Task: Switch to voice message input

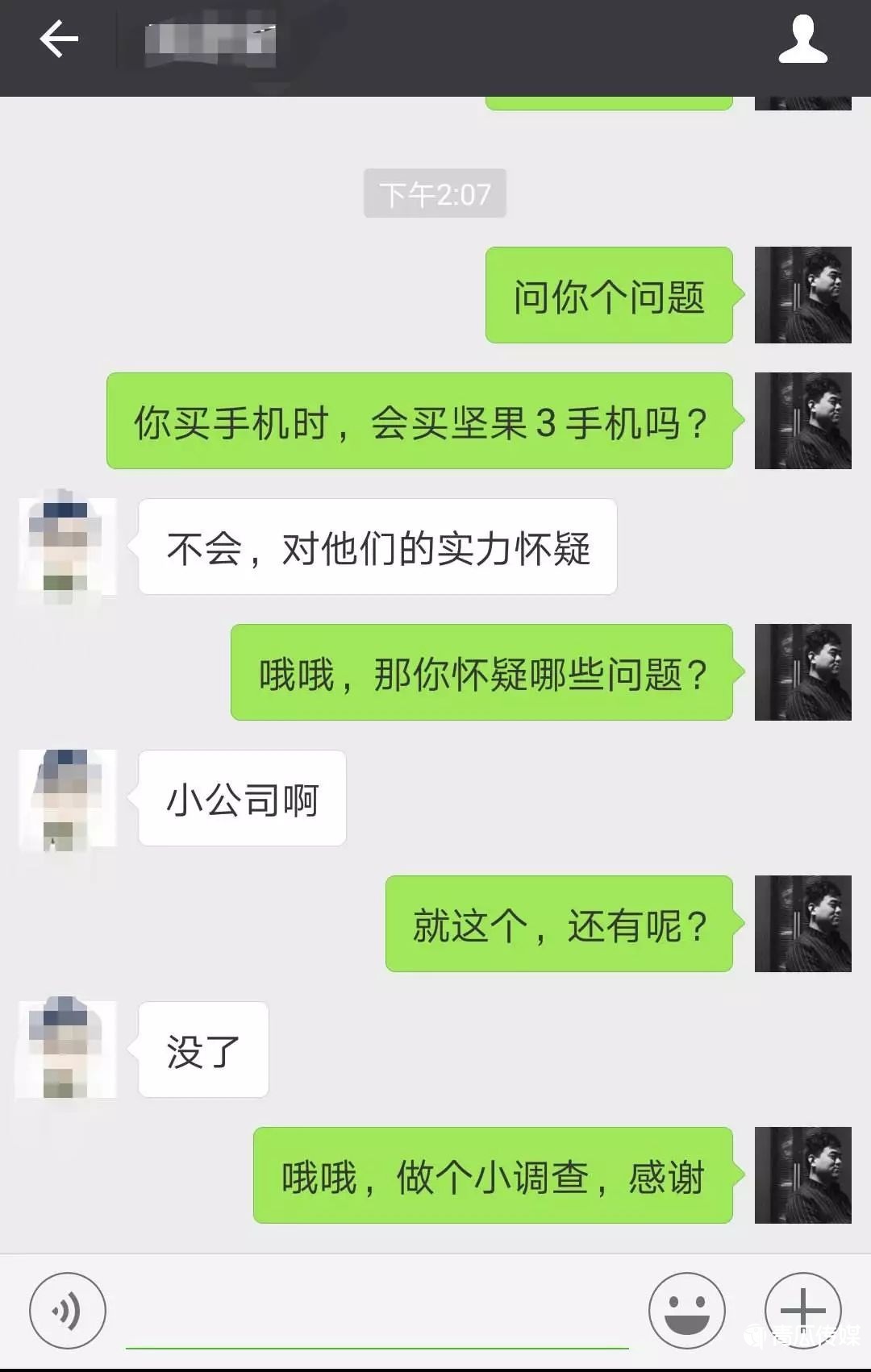Action: tap(67, 1311)
